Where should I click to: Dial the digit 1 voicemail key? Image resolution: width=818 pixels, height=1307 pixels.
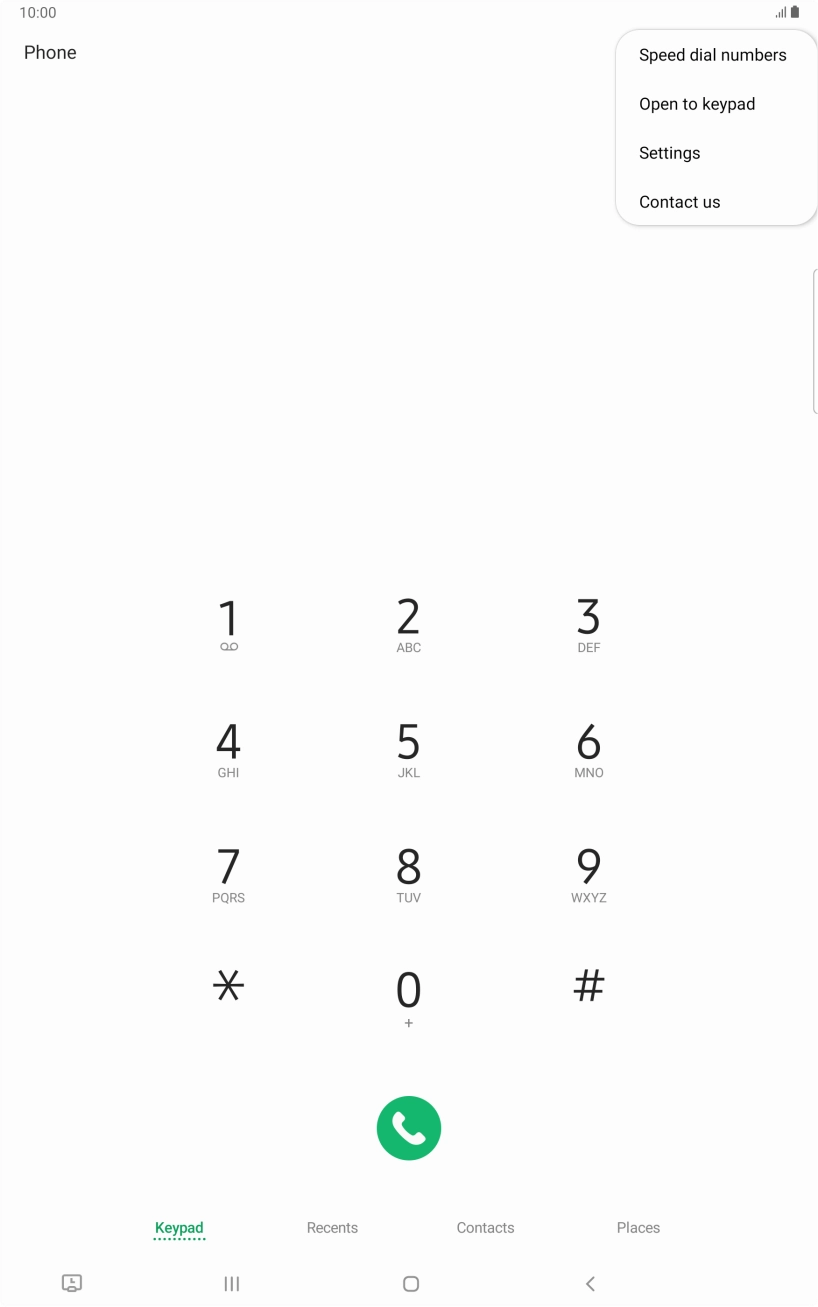tap(229, 625)
